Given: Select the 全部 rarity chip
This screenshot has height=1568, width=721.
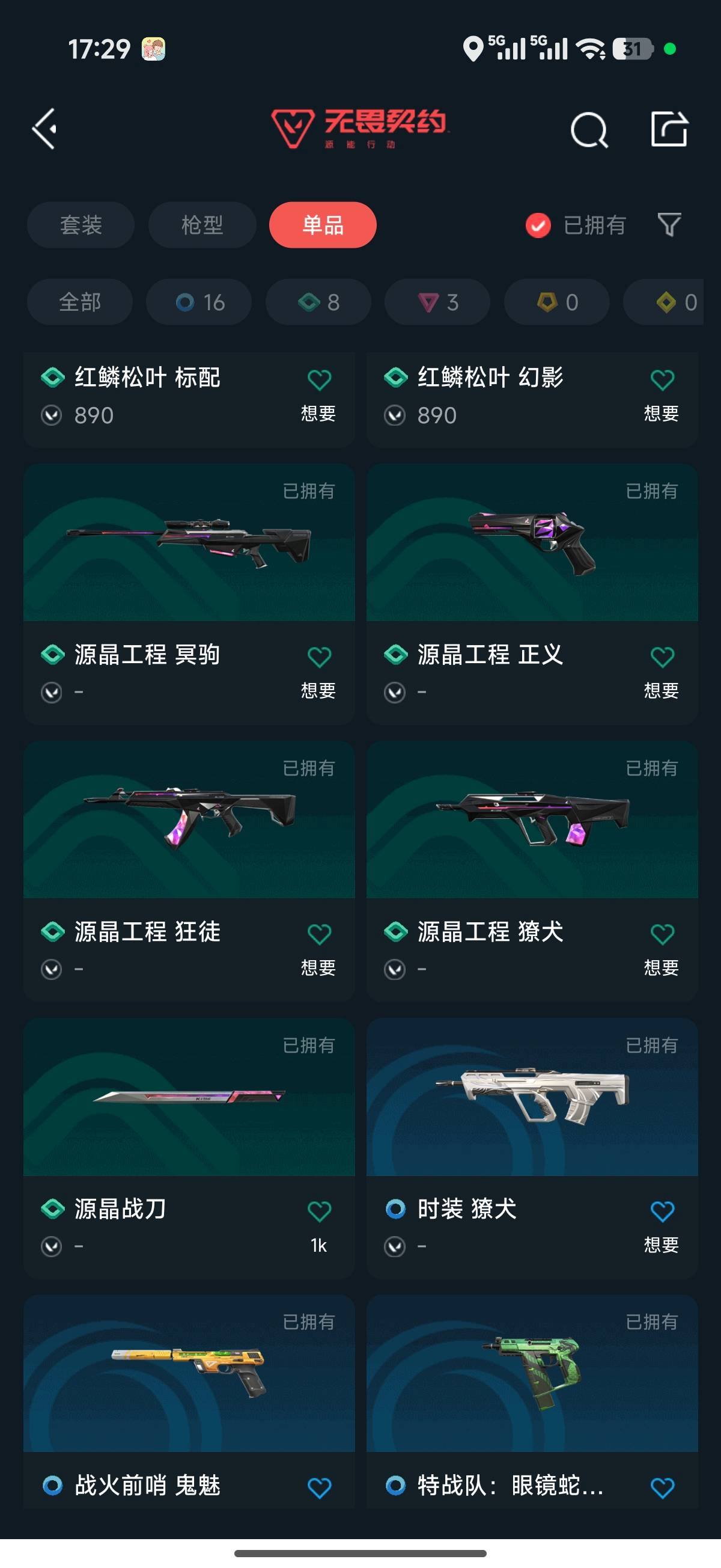Looking at the screenshot, I should pos(80,302).
